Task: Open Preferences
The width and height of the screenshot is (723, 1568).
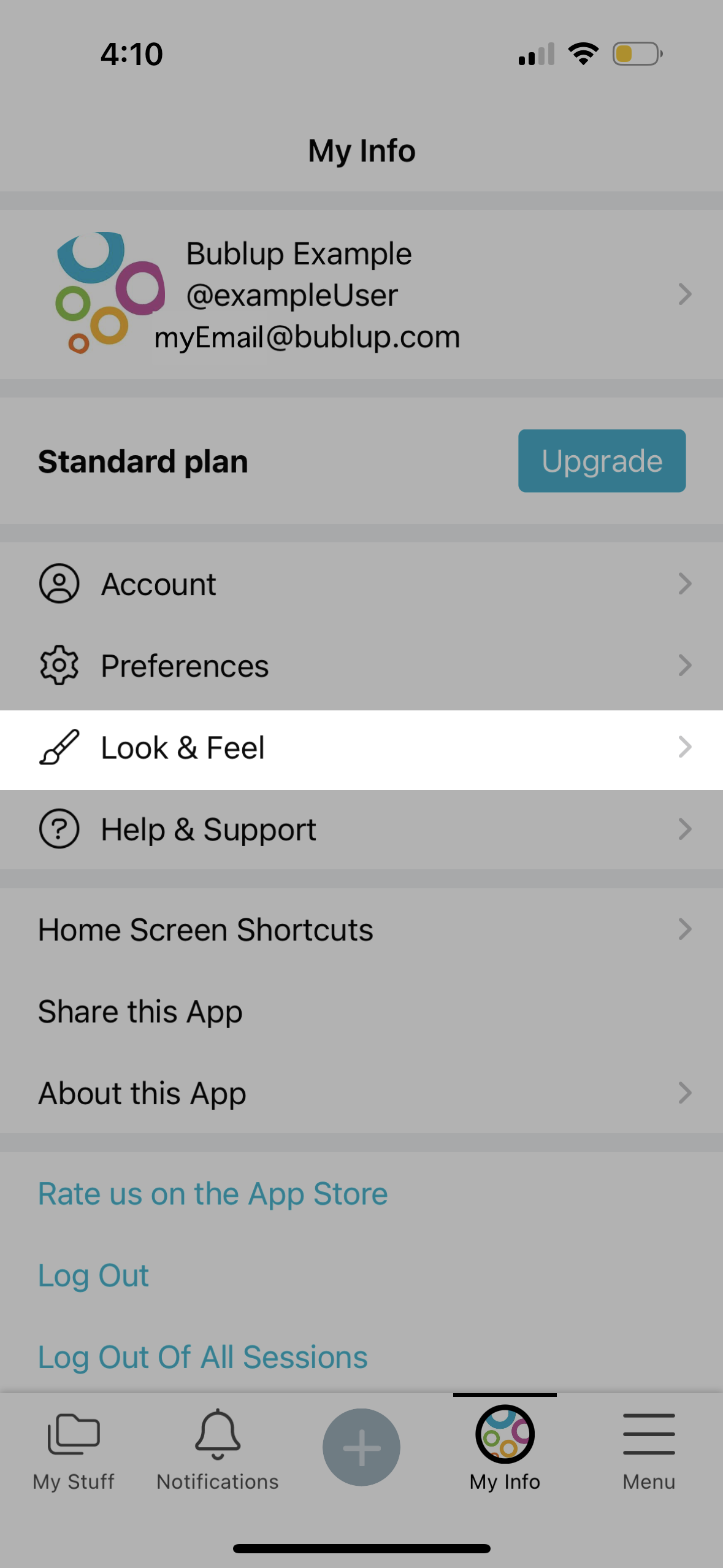Action: [x=361, y=666]
